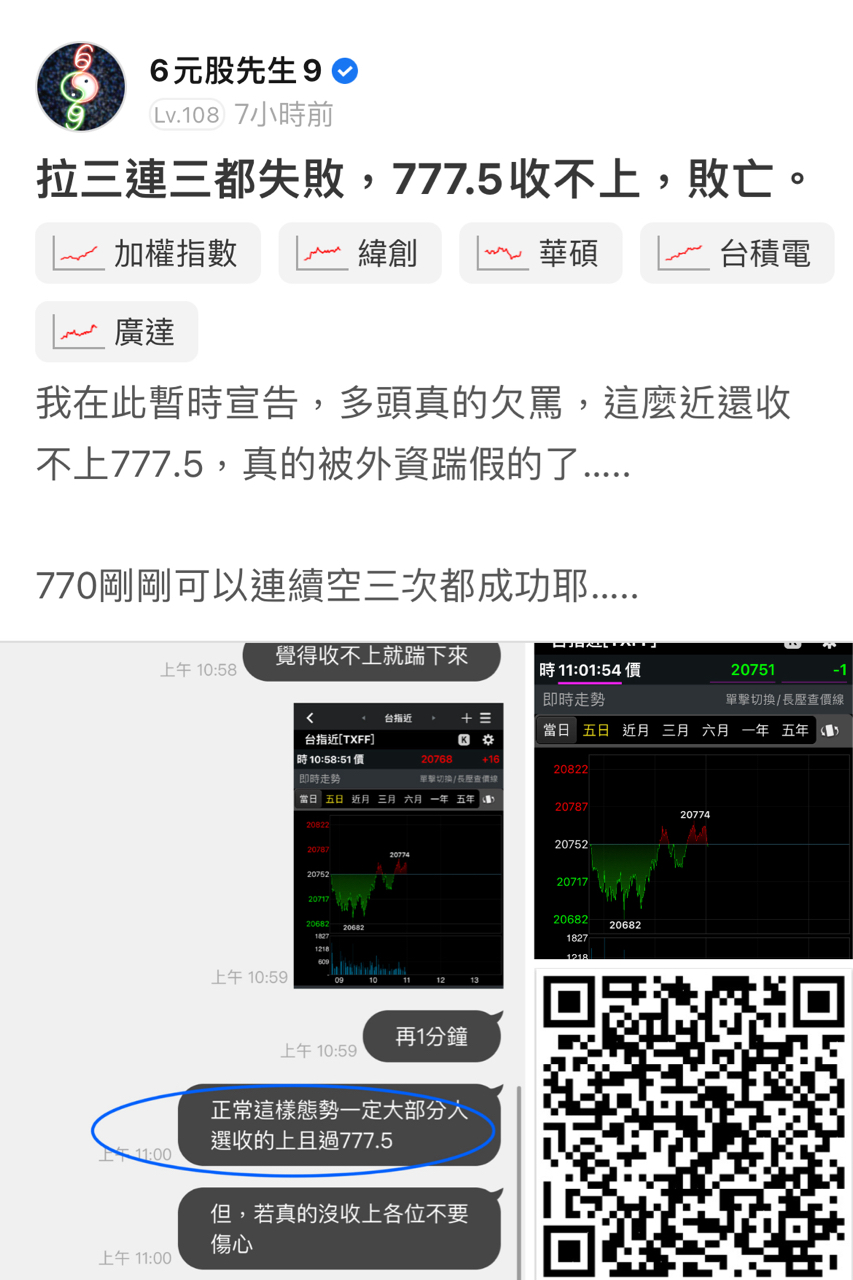
Task: Tap the back chevron above 台指近[TXFF]
Action: click(x=309, y=718)
